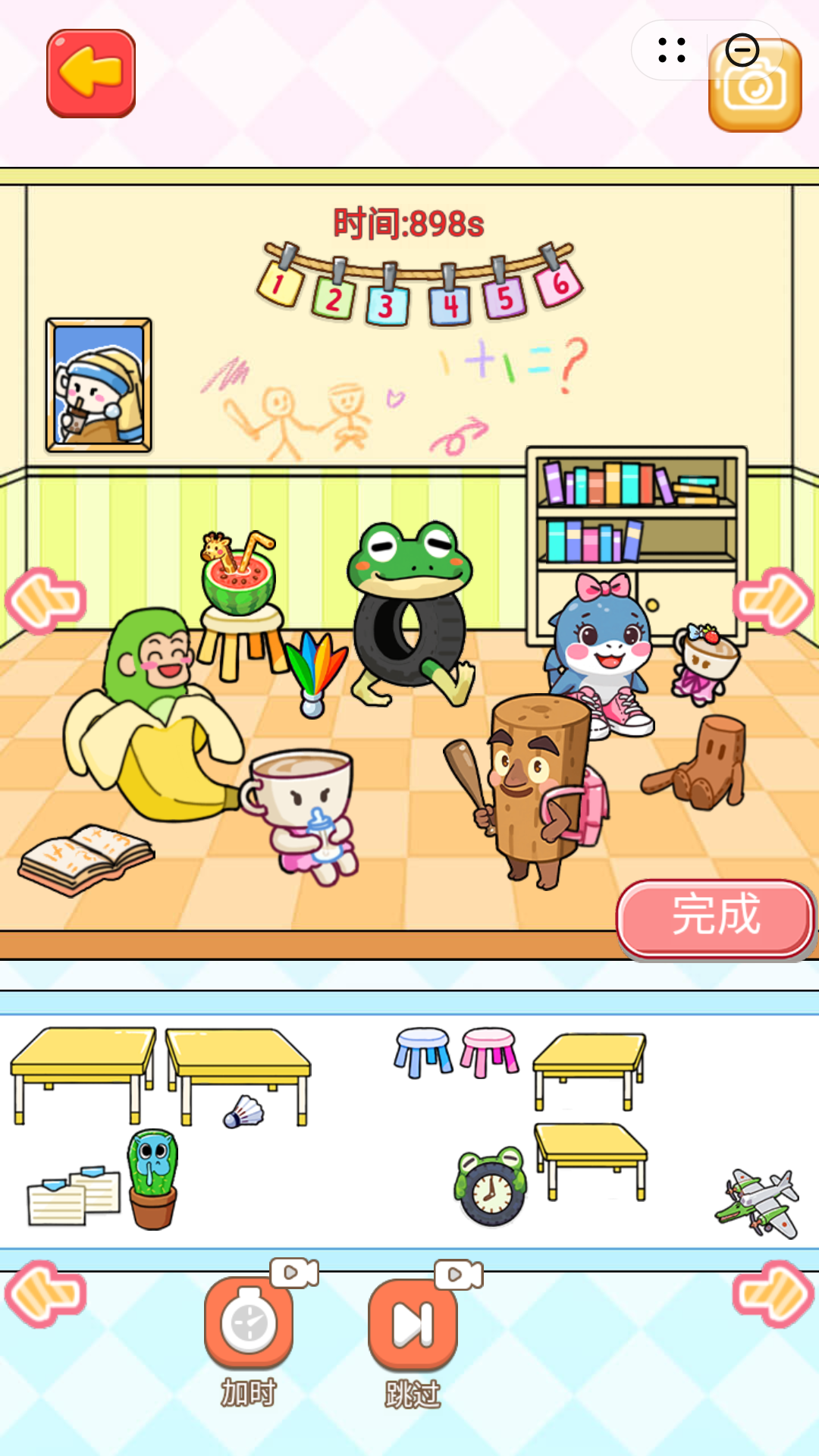Pick the shuttlecock in the tray
The image size is (819, 1456).
tap(244, 1113)
